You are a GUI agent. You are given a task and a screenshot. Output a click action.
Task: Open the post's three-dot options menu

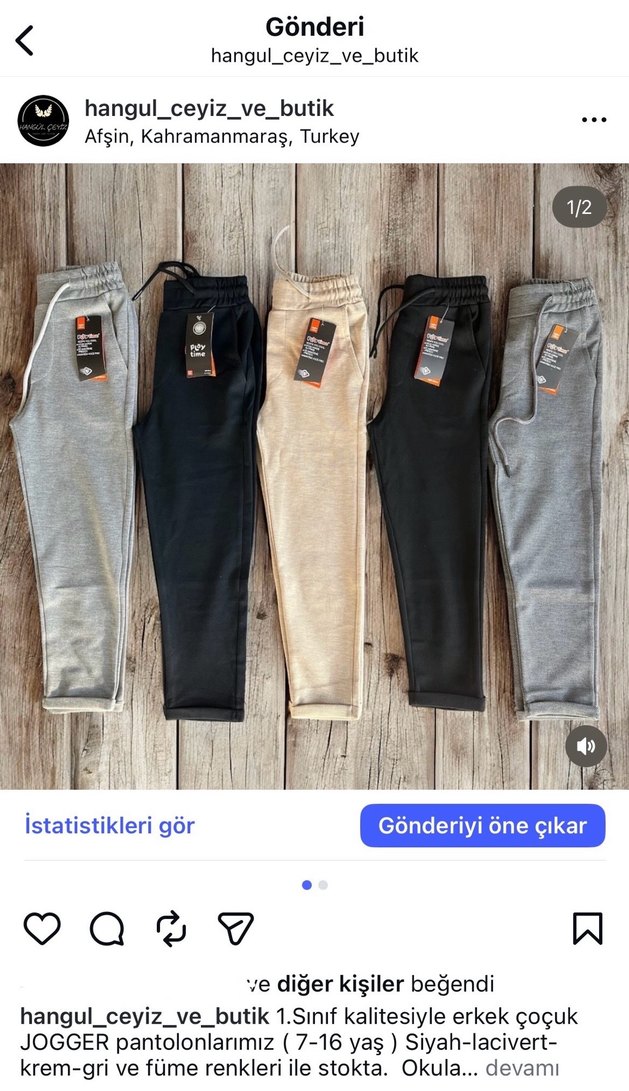[594, 120]
